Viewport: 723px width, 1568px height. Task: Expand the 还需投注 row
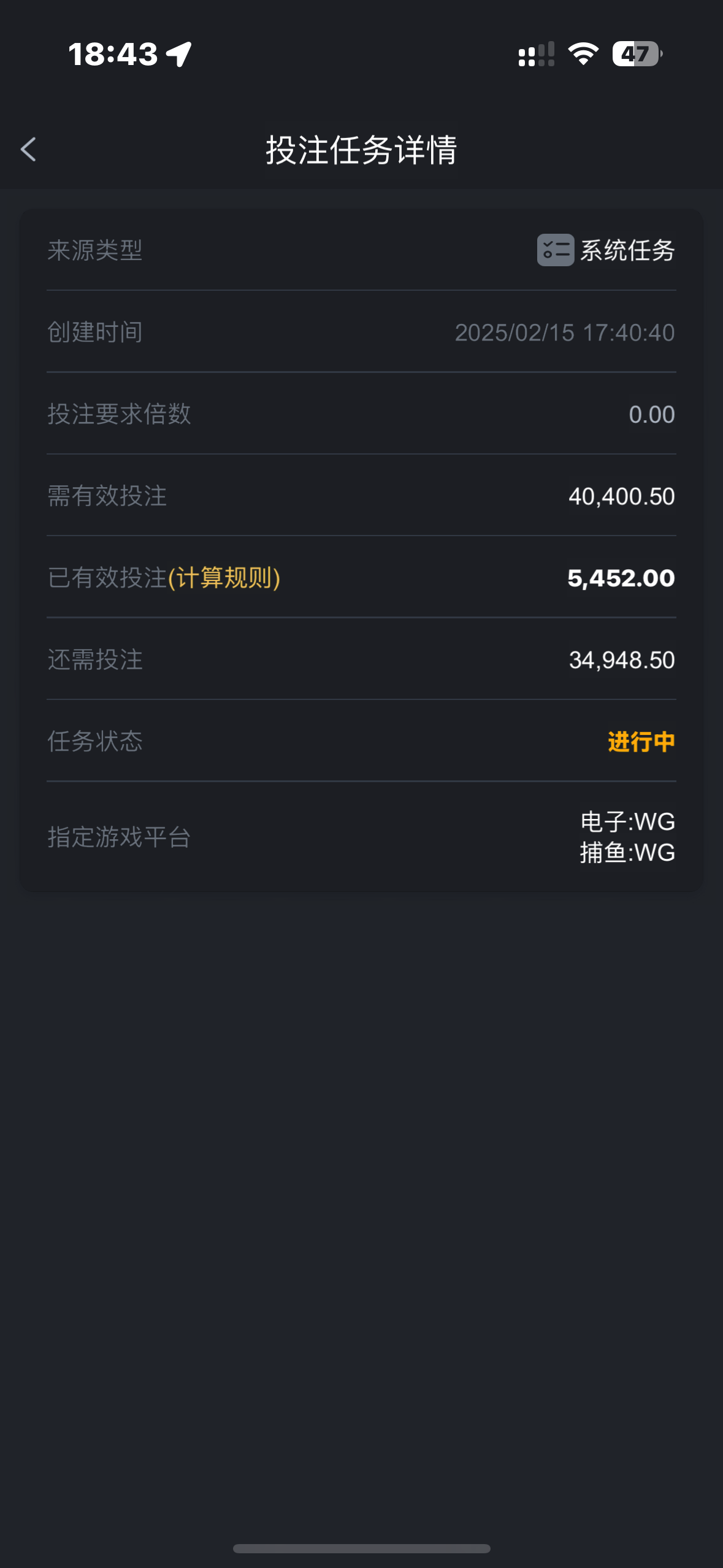(x=361, y=660)
